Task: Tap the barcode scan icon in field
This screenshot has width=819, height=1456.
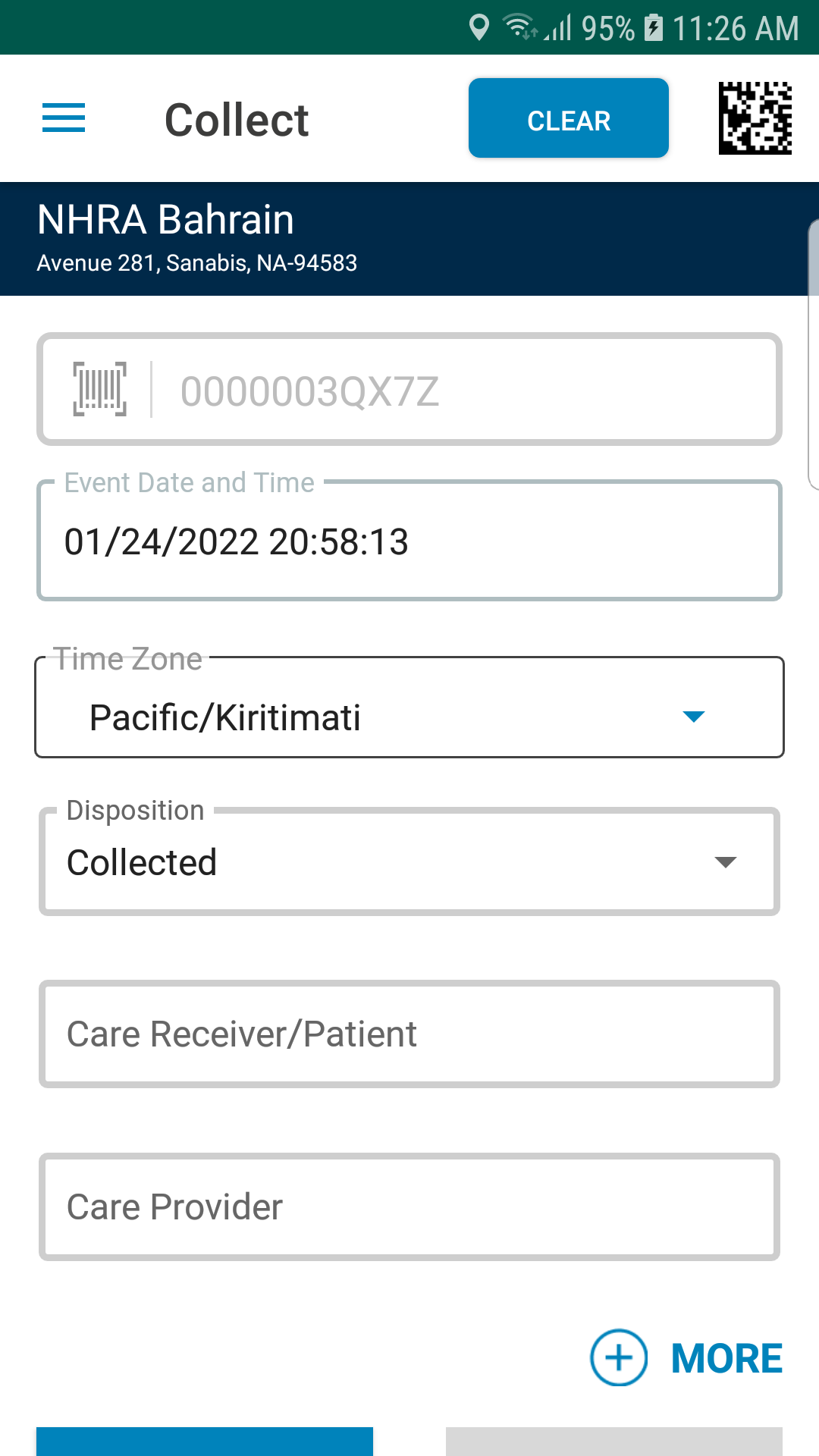Action: (99, 389)
